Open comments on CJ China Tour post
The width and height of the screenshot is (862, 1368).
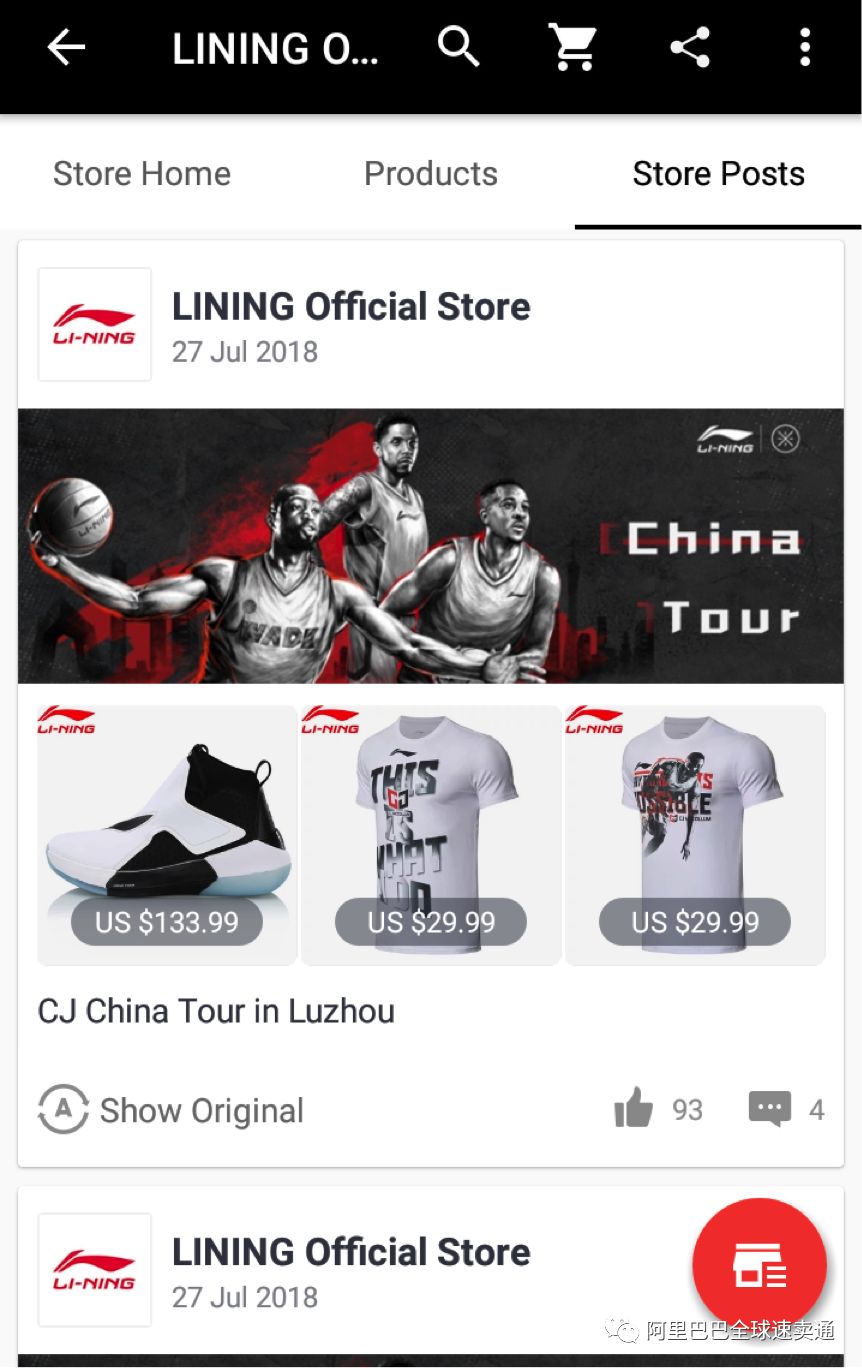coord(770,1109)
